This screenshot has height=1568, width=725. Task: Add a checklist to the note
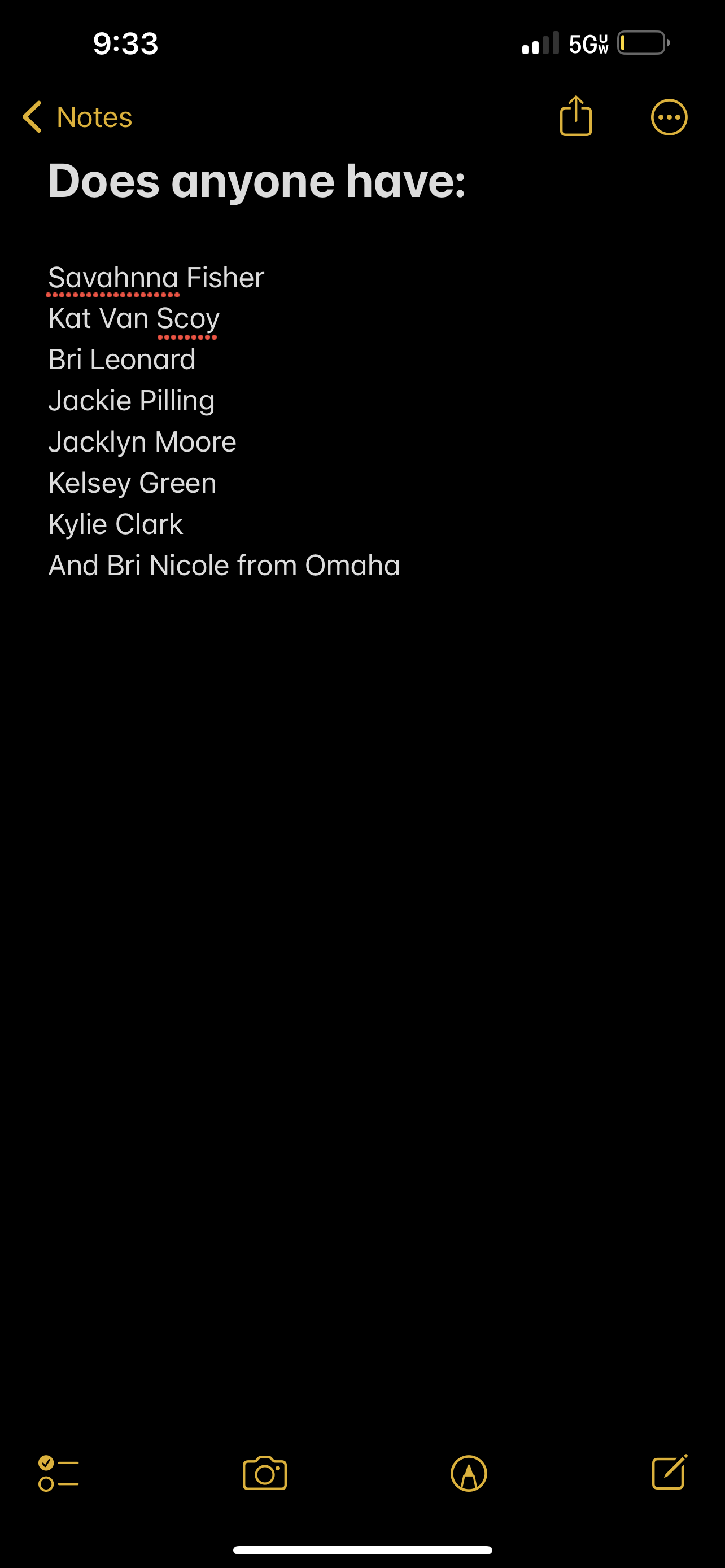(58, 1474)
